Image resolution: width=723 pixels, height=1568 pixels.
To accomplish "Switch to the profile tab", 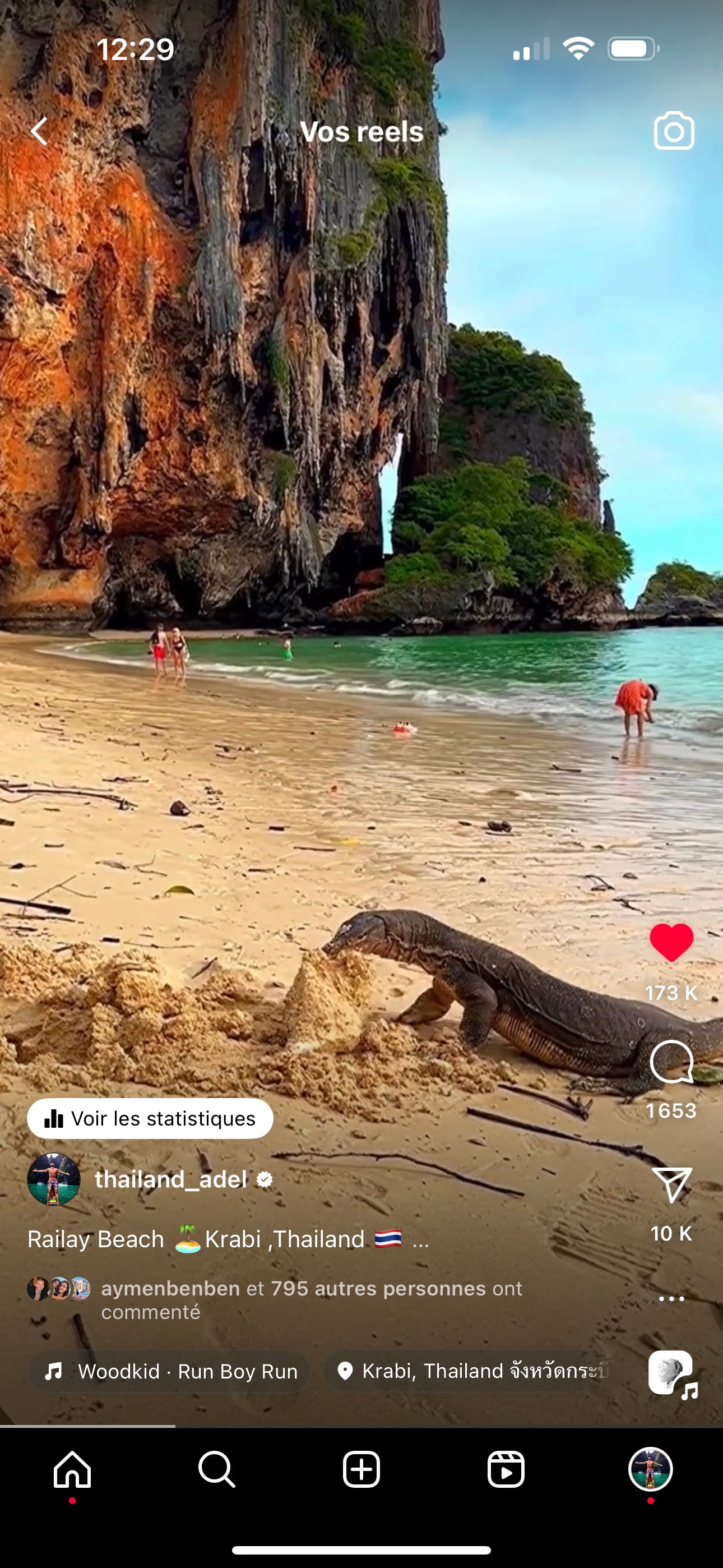I will click(x=650, y=1469).
